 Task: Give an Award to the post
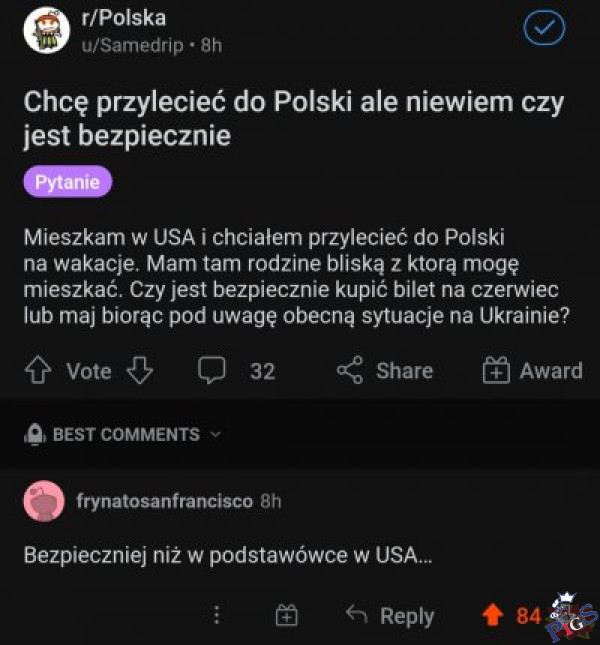point(531,371)
